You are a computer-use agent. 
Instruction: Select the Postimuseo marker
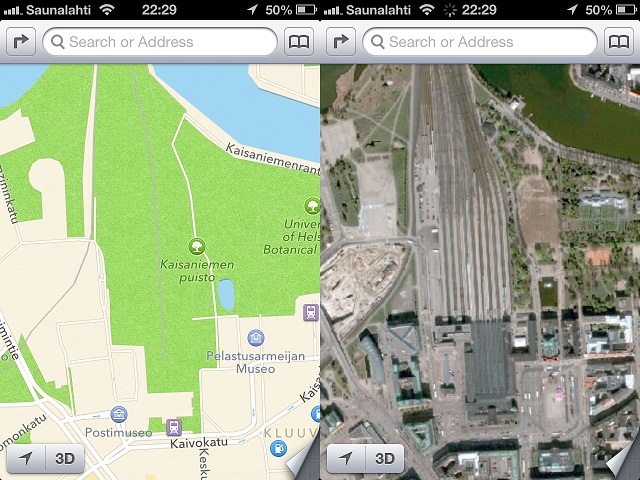point(119,414)
